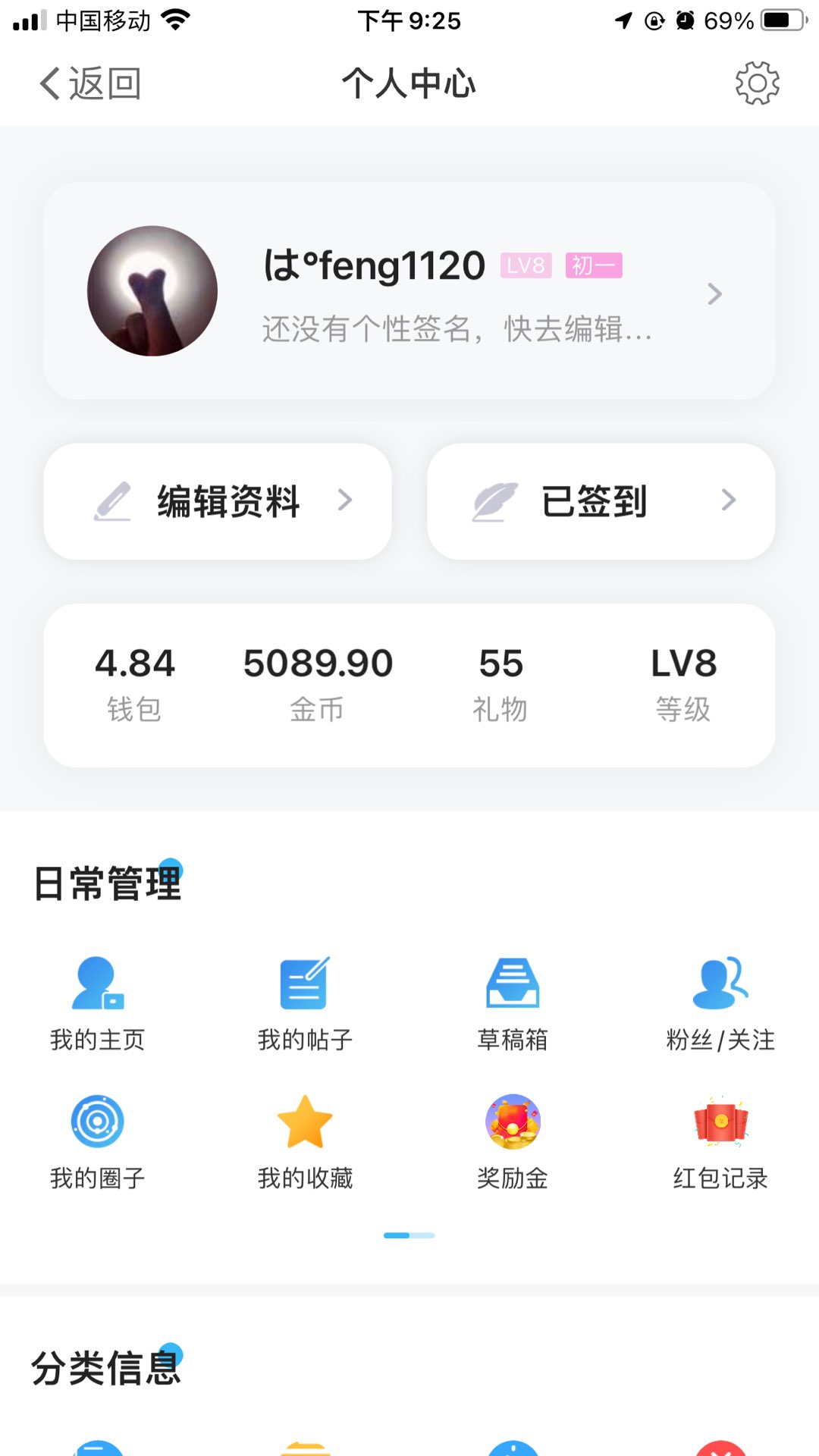This screenshot has width=819, height=1456.
Task: Open 我的主页
Action: click(98, 1003)
